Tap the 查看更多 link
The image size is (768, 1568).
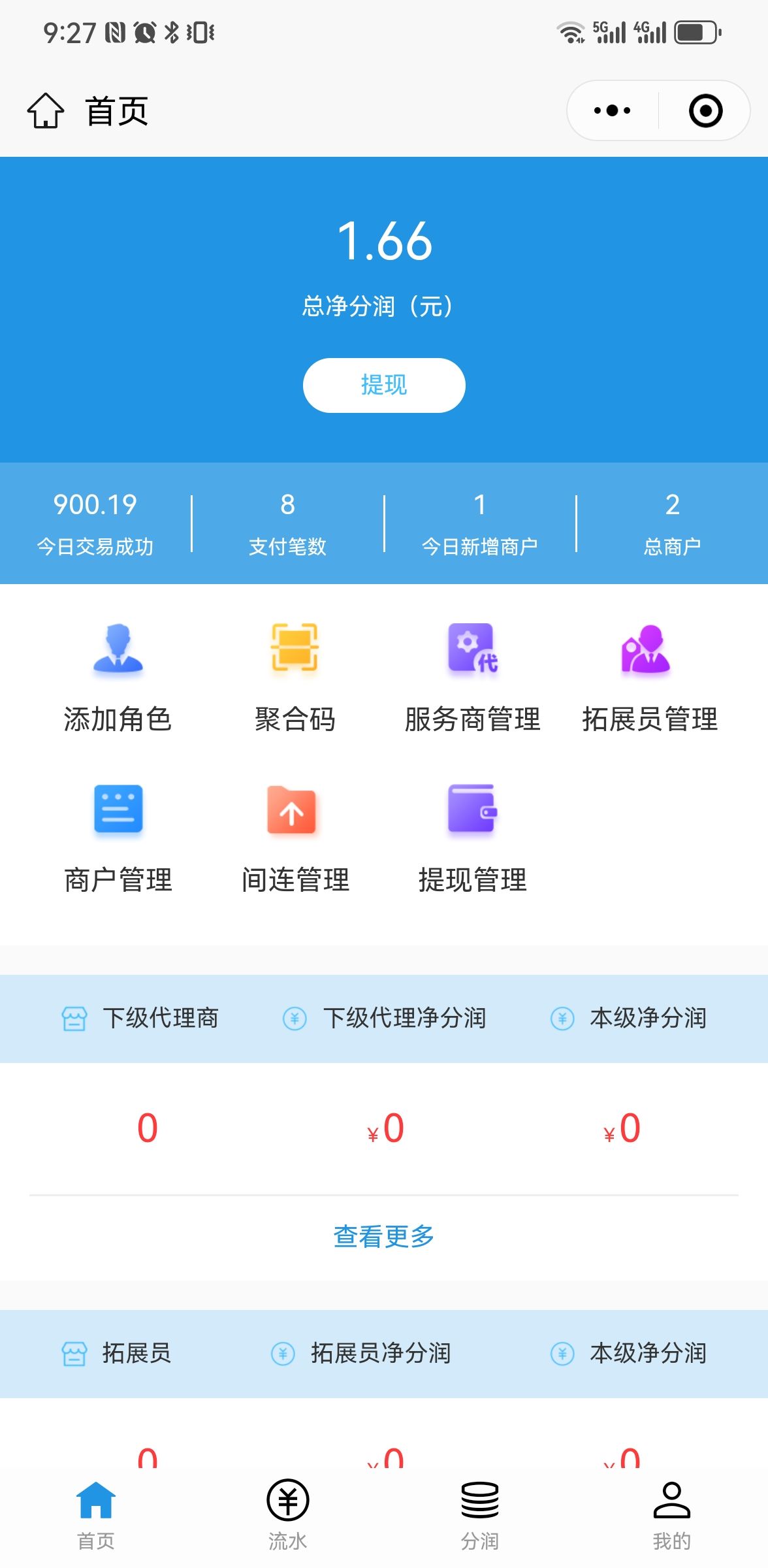click(x=384, y=1236)
